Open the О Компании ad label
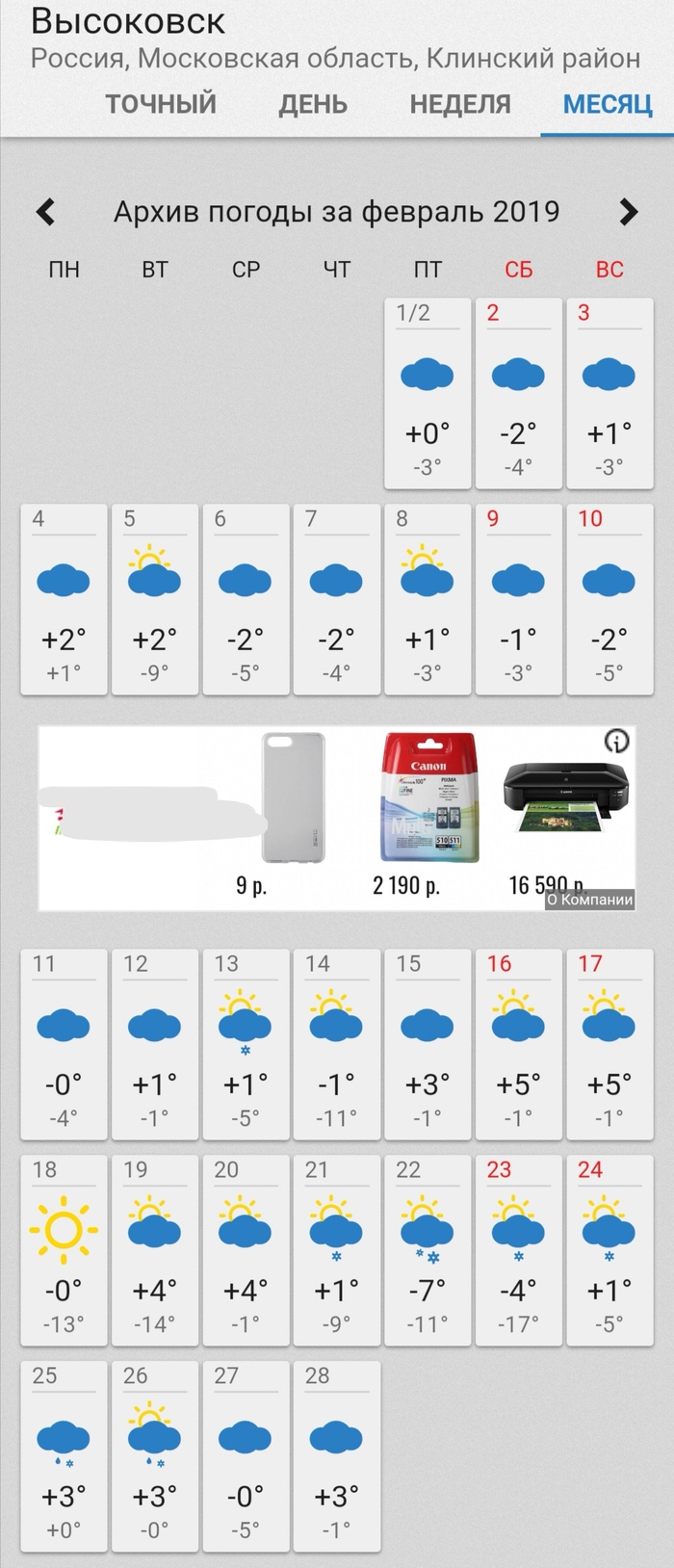The width and height of the screenshot is (674, 1568). (589, 900)
